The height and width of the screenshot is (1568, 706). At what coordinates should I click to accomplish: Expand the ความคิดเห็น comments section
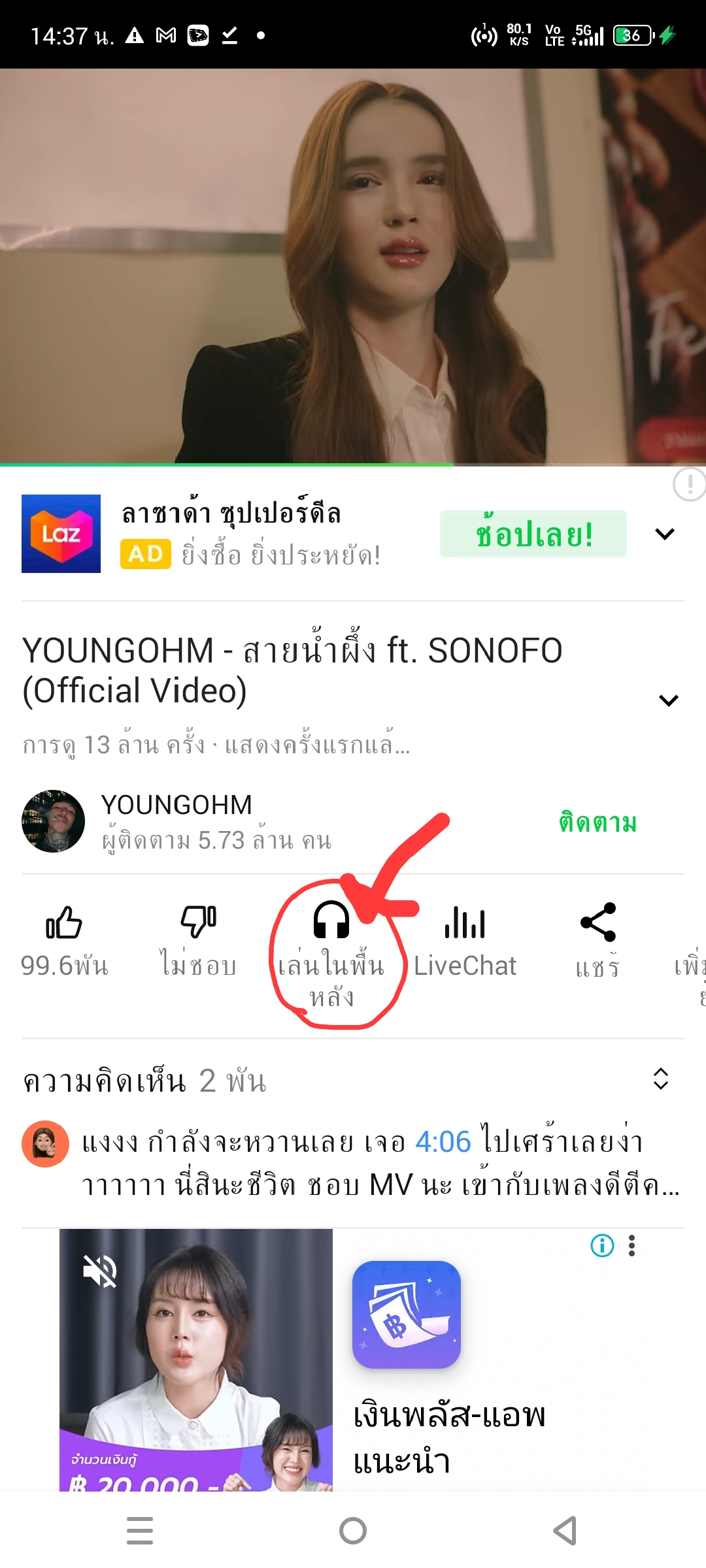[660, 1079]
